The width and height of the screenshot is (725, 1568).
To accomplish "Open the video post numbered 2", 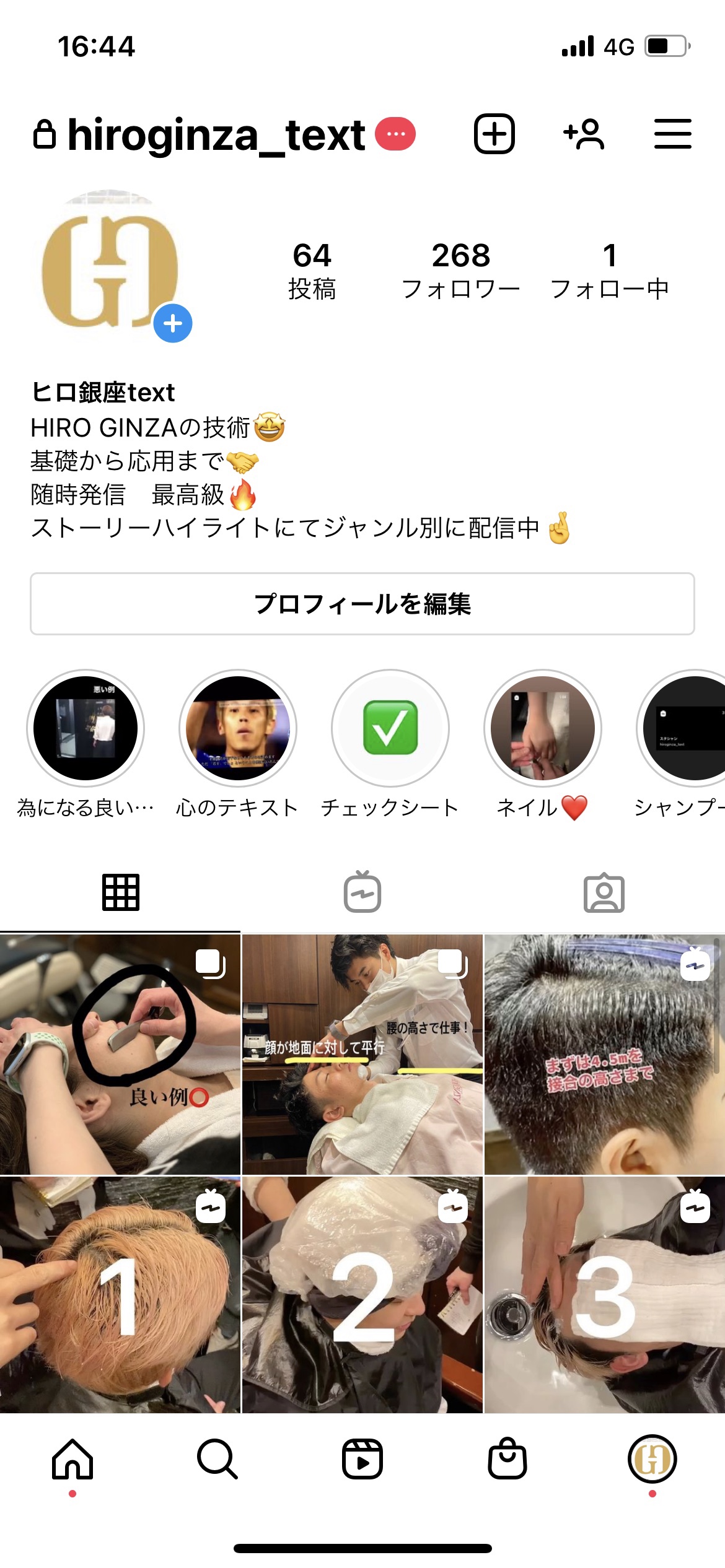I will (x=362, y=1296).
